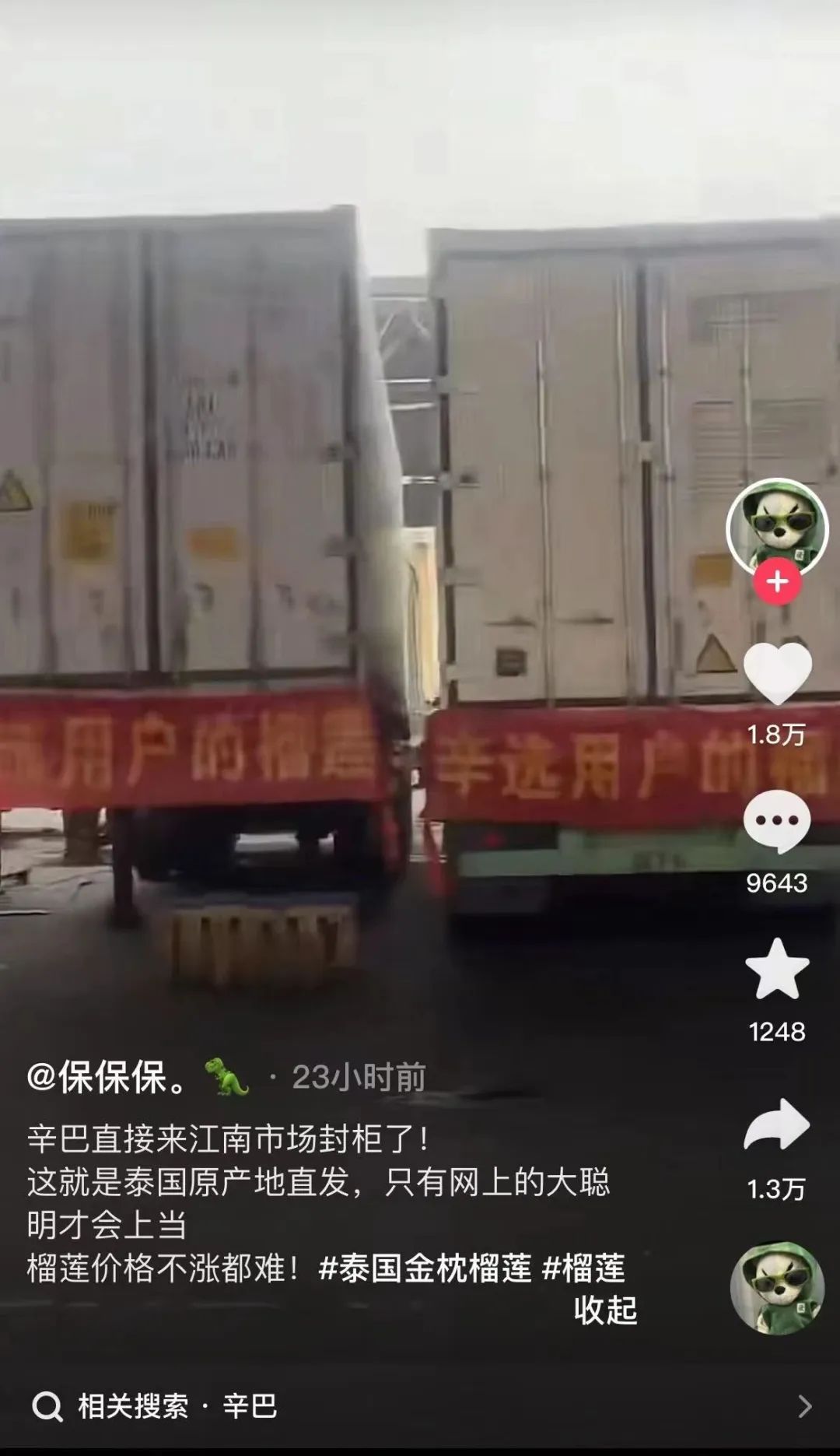Screen dimensions: 840x1456
Task: Share this video via the arrow
Action: 777,1124
